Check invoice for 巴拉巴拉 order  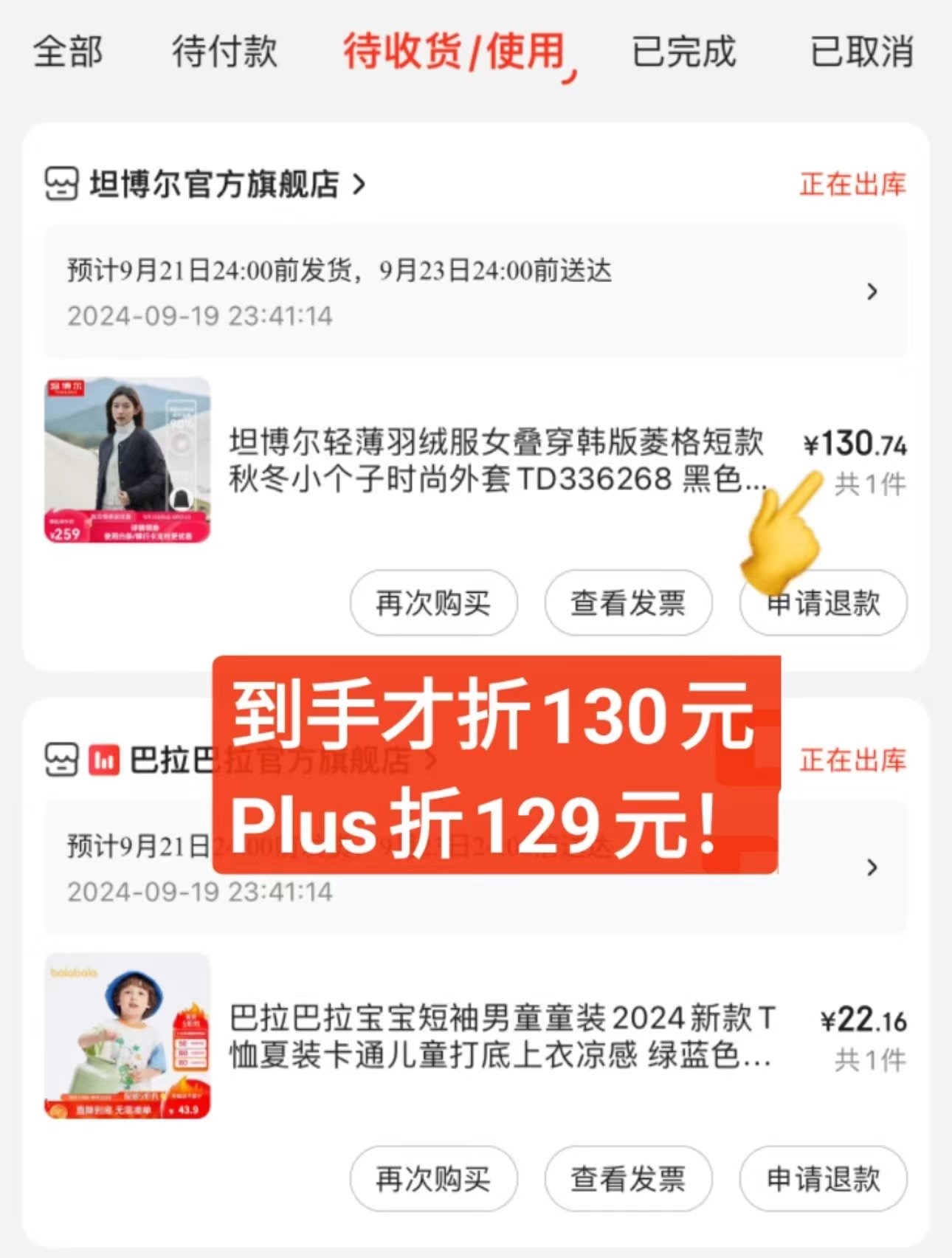tap(628, 1179)
